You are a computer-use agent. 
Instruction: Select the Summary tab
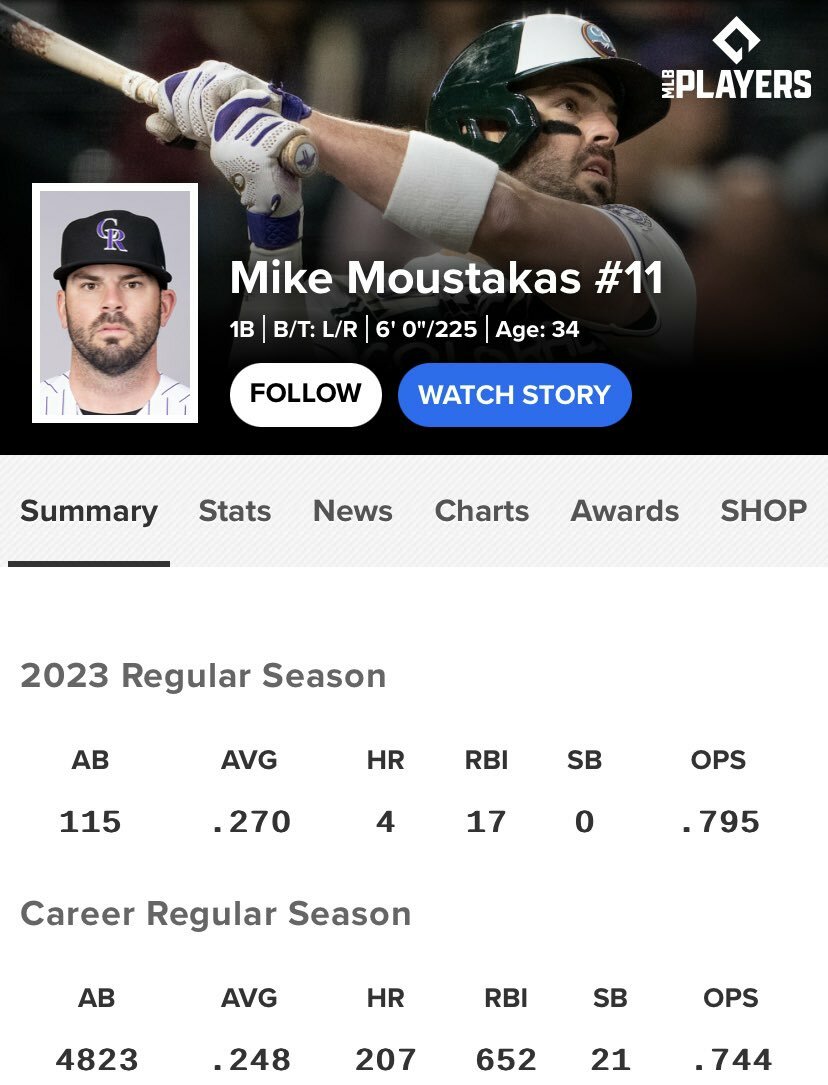pyautogui.click(x=89, y=511)
